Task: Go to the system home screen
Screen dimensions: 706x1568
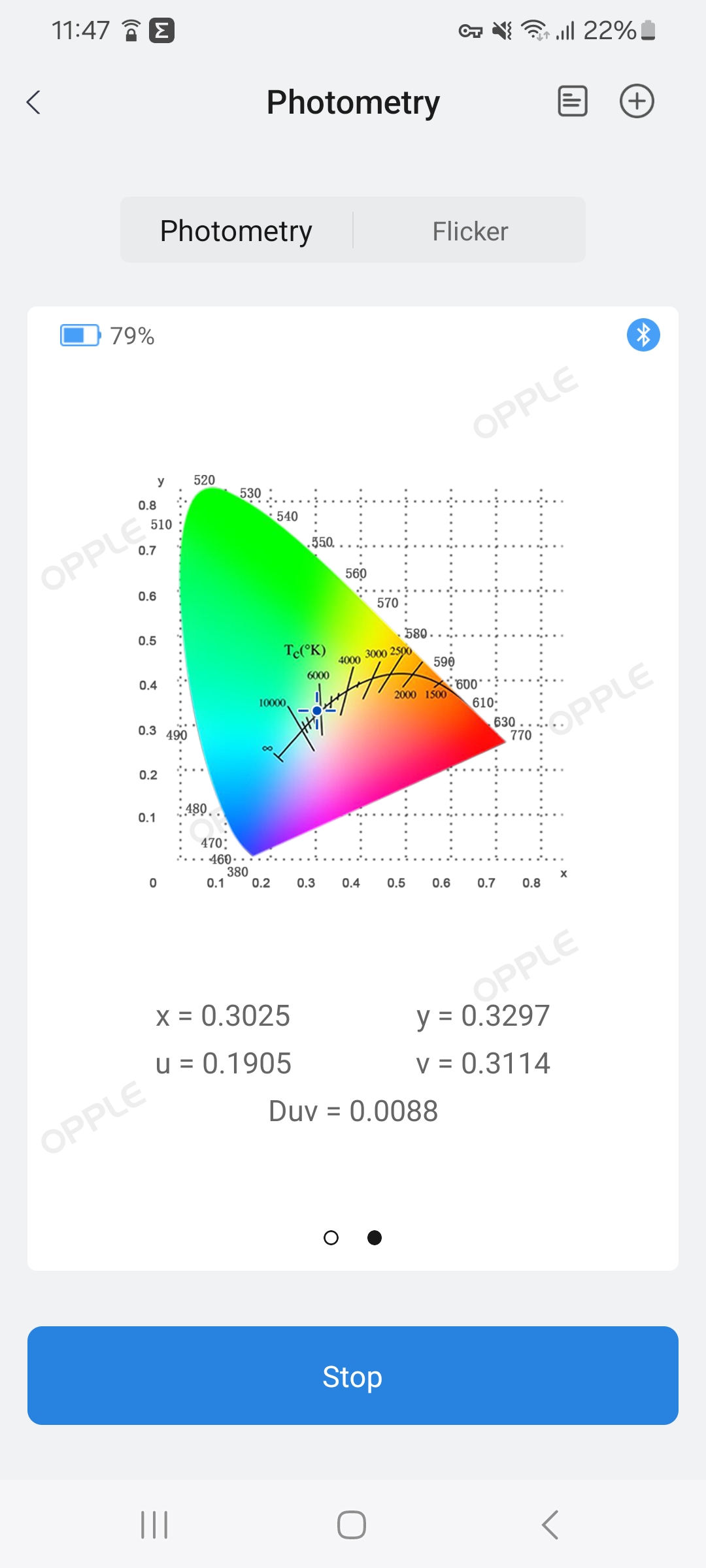Action: tap(352, 1525)
